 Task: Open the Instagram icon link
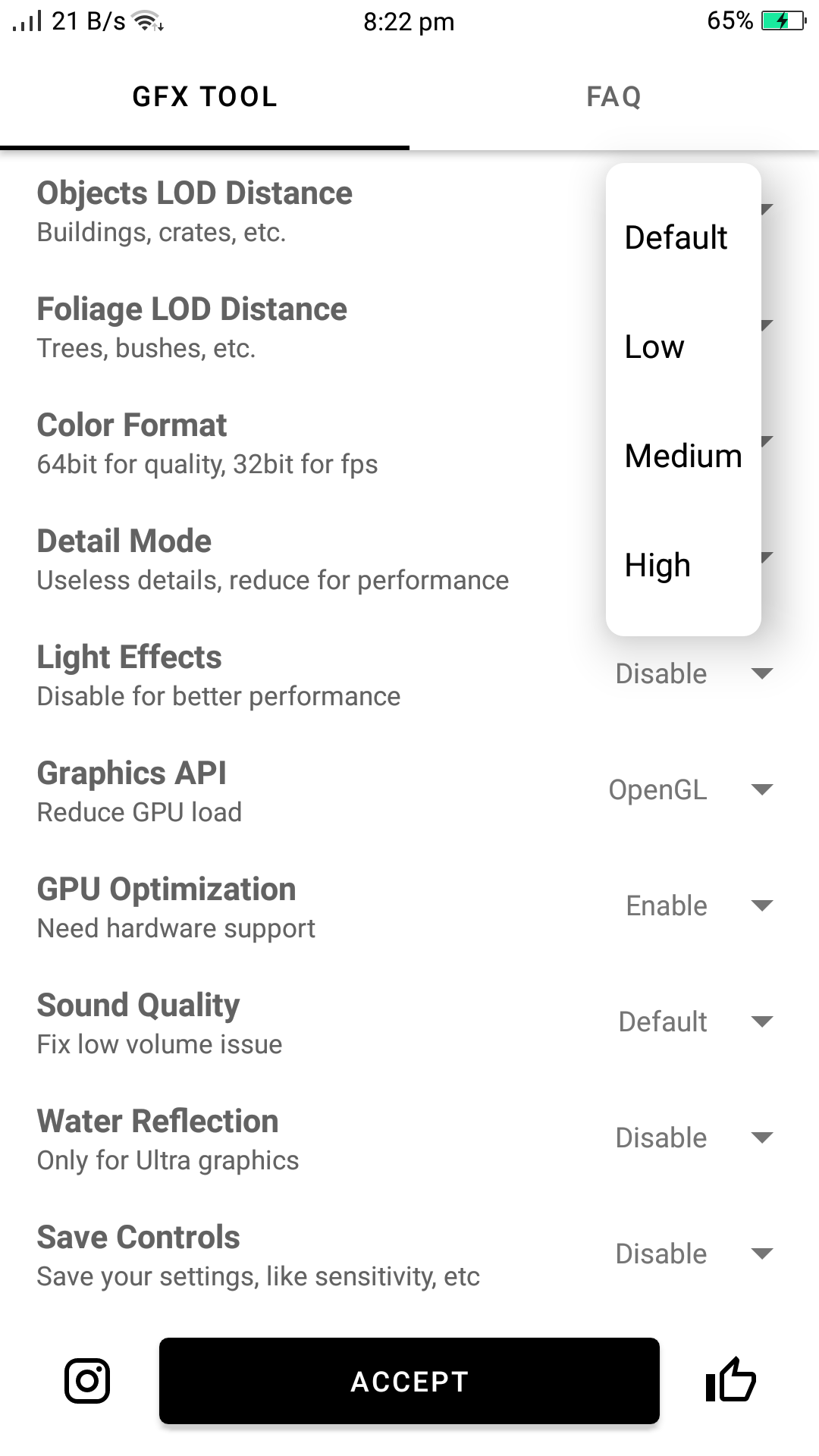87,1381
